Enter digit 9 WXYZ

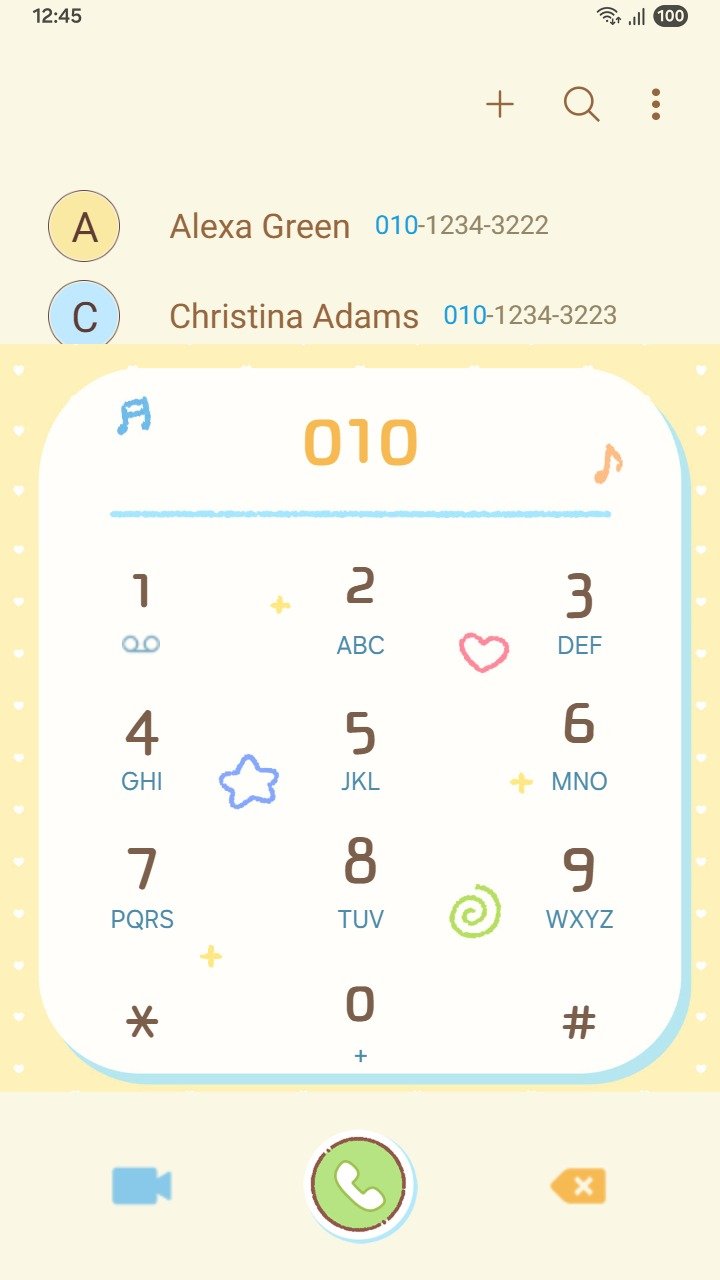tap(579, 887)
